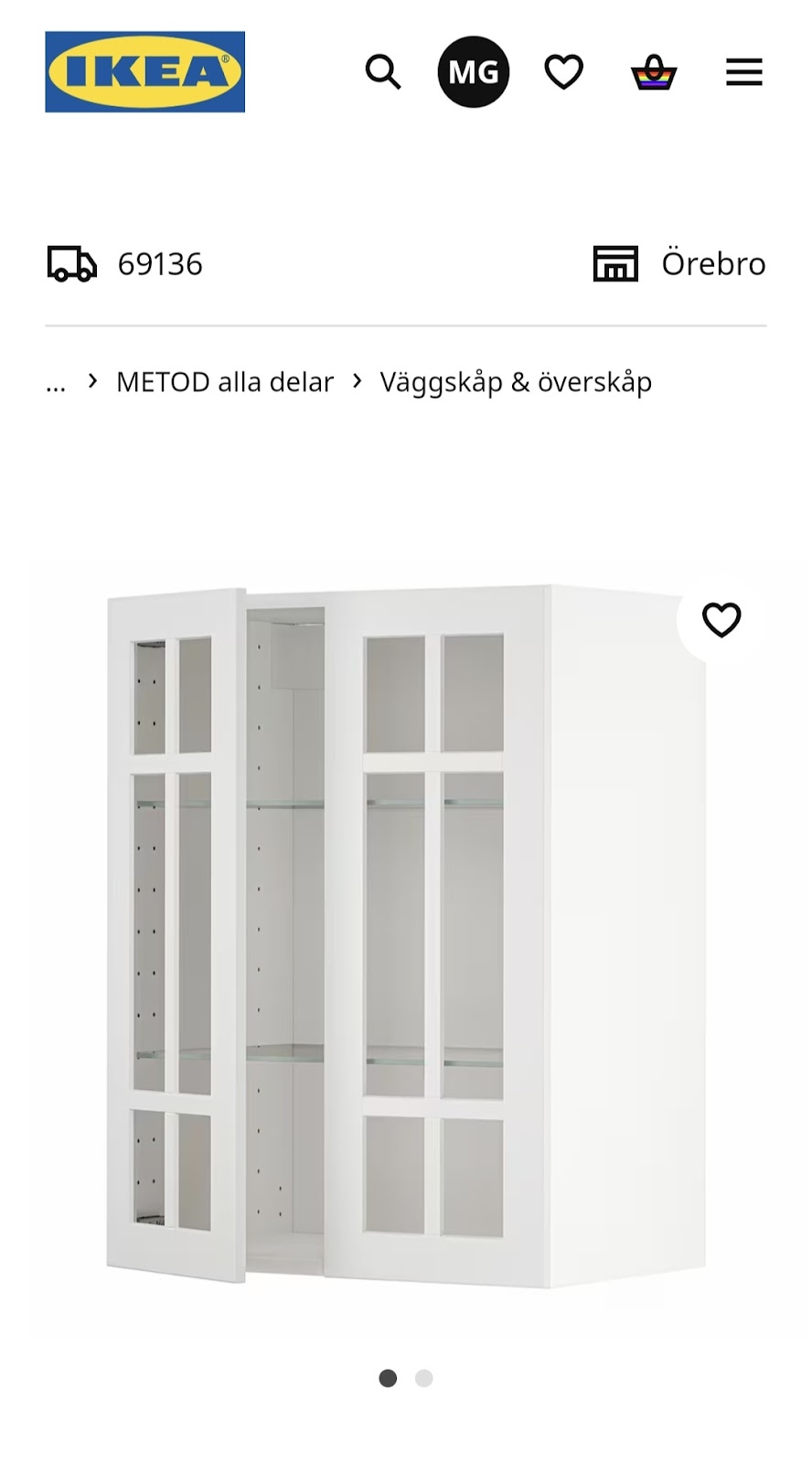812x1463 pixels.
Task: Save the cabinet to favorites
Action: pyautogui.click(x=721, y=620)
